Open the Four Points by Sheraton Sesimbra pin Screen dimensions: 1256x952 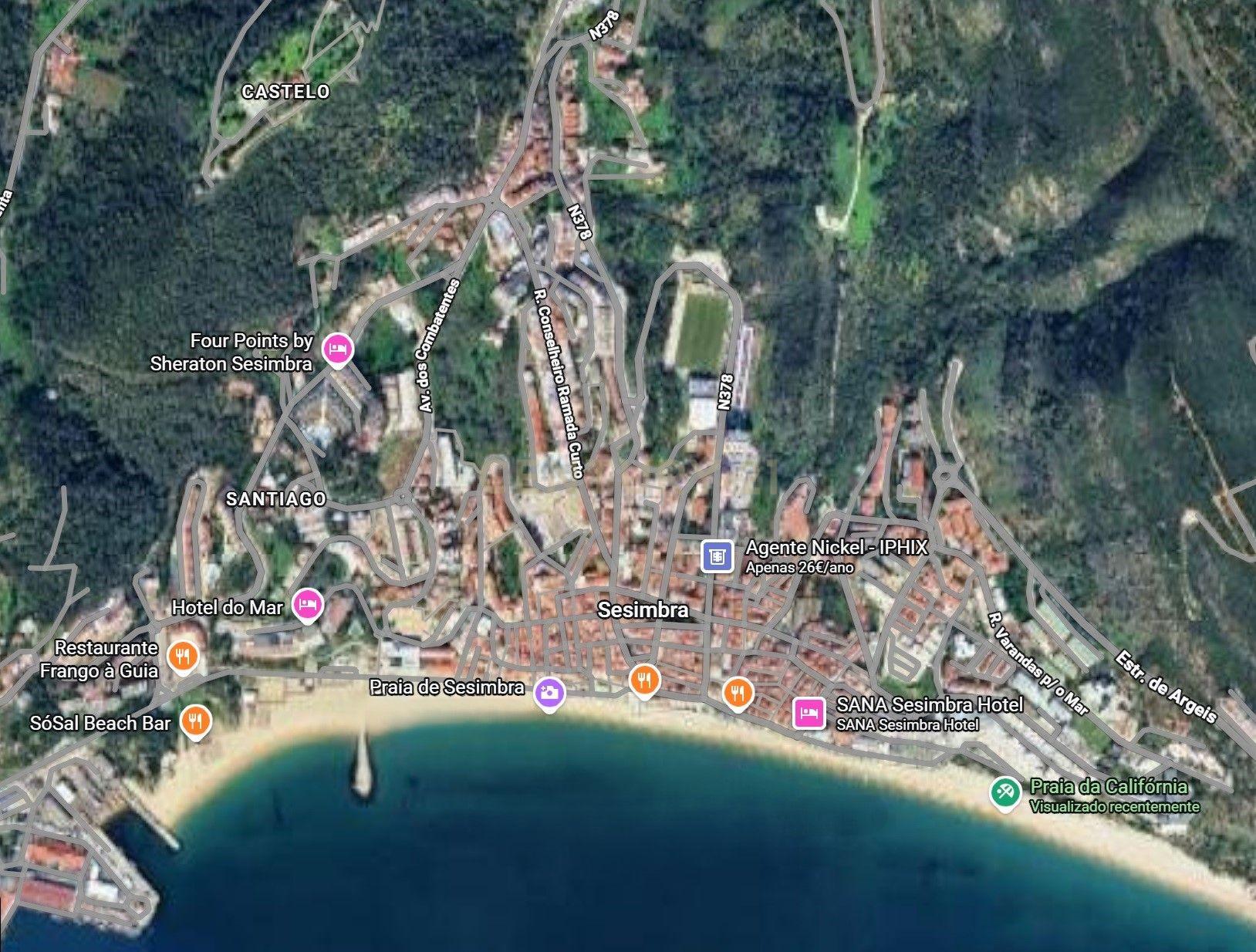tap(337, 349)
